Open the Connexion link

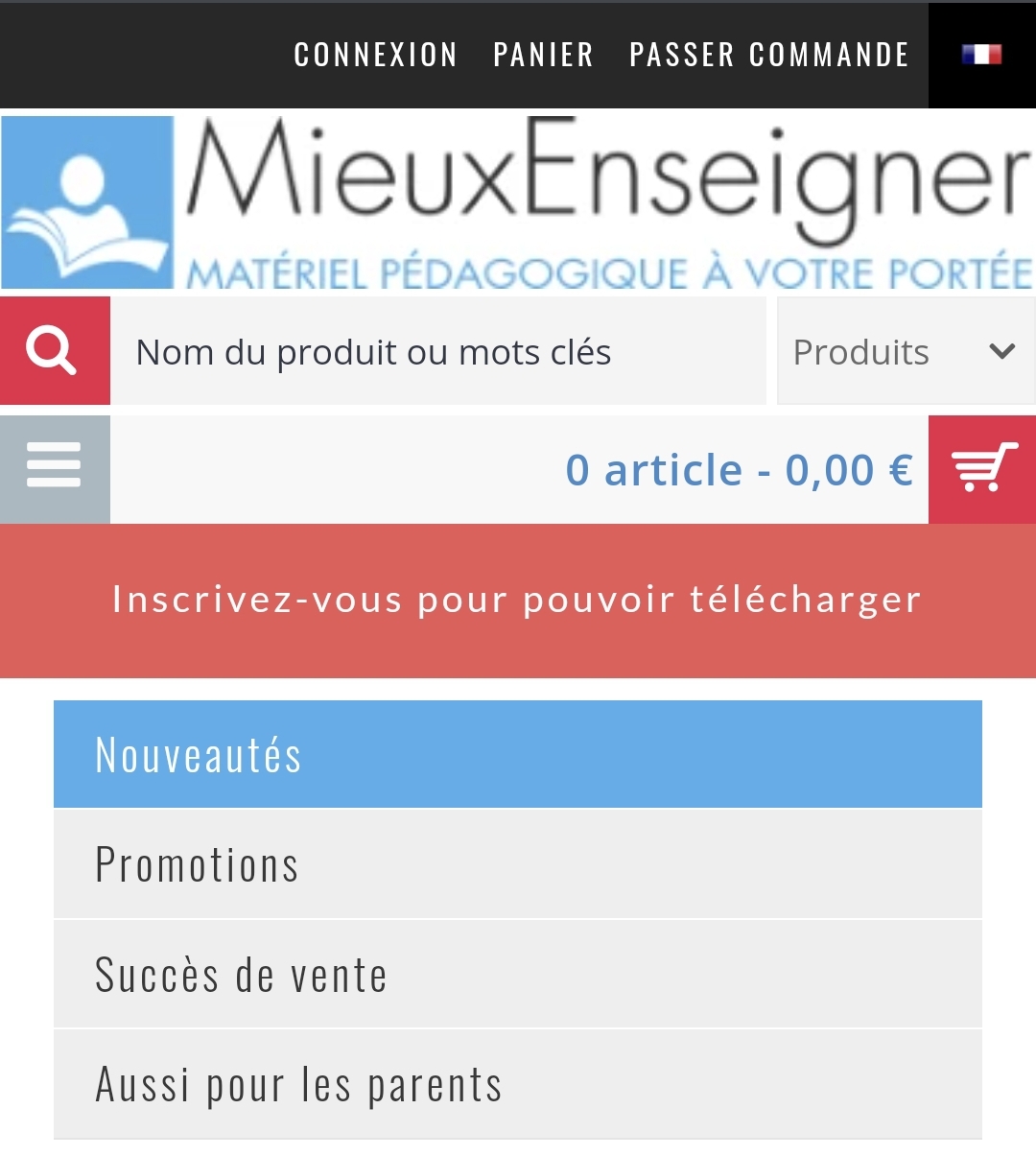[x=375, y=55]
